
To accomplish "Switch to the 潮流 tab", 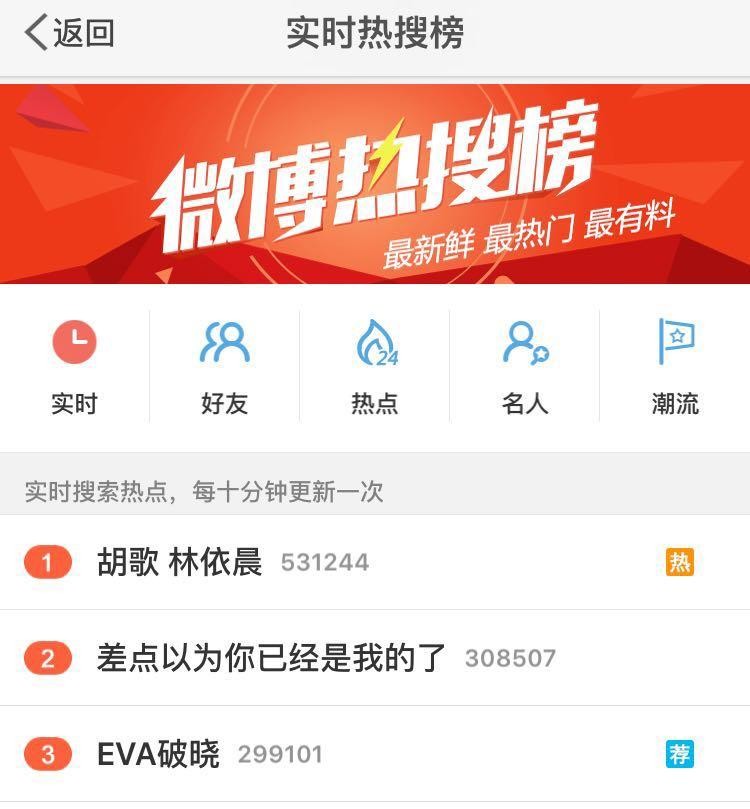I will (x=675, y=367).
